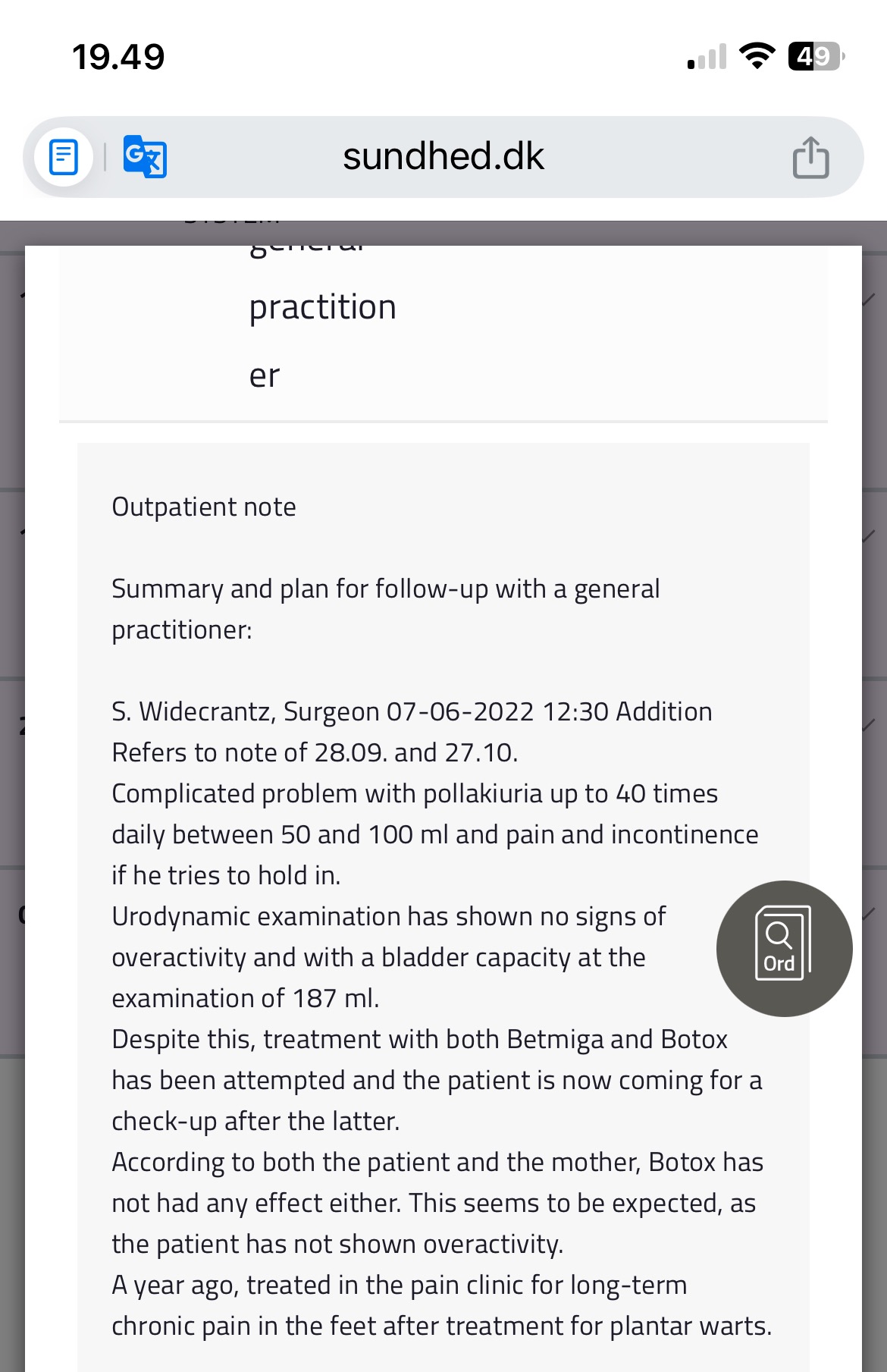Open the Ord dictionary lookup button
Screen dimensions: 887x1372
[784, 948]
